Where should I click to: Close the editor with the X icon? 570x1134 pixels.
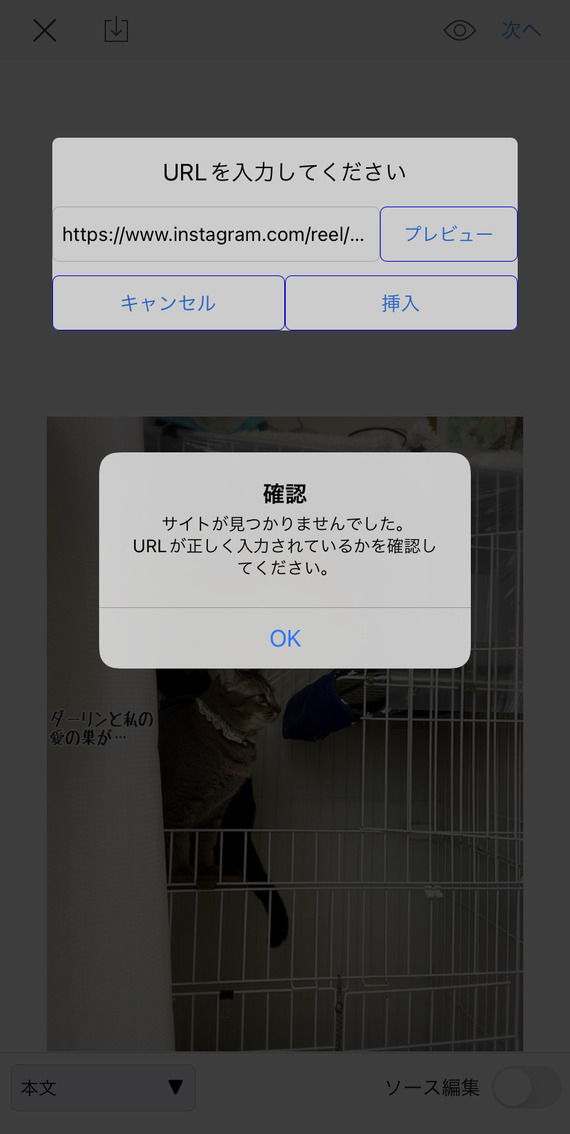click(x=45, y=30)
